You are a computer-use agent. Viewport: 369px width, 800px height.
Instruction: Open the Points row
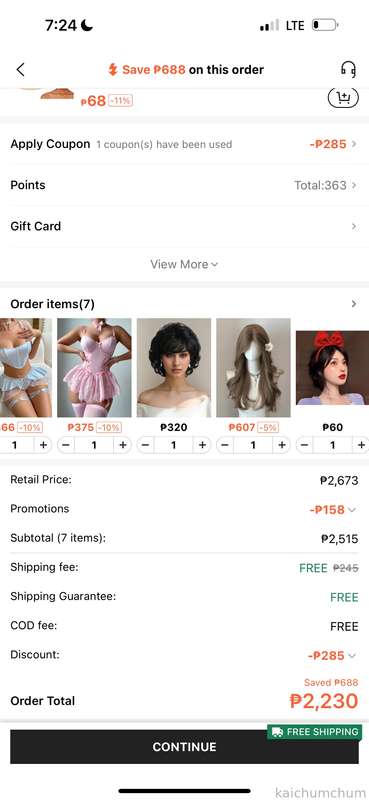pos(184,185)
